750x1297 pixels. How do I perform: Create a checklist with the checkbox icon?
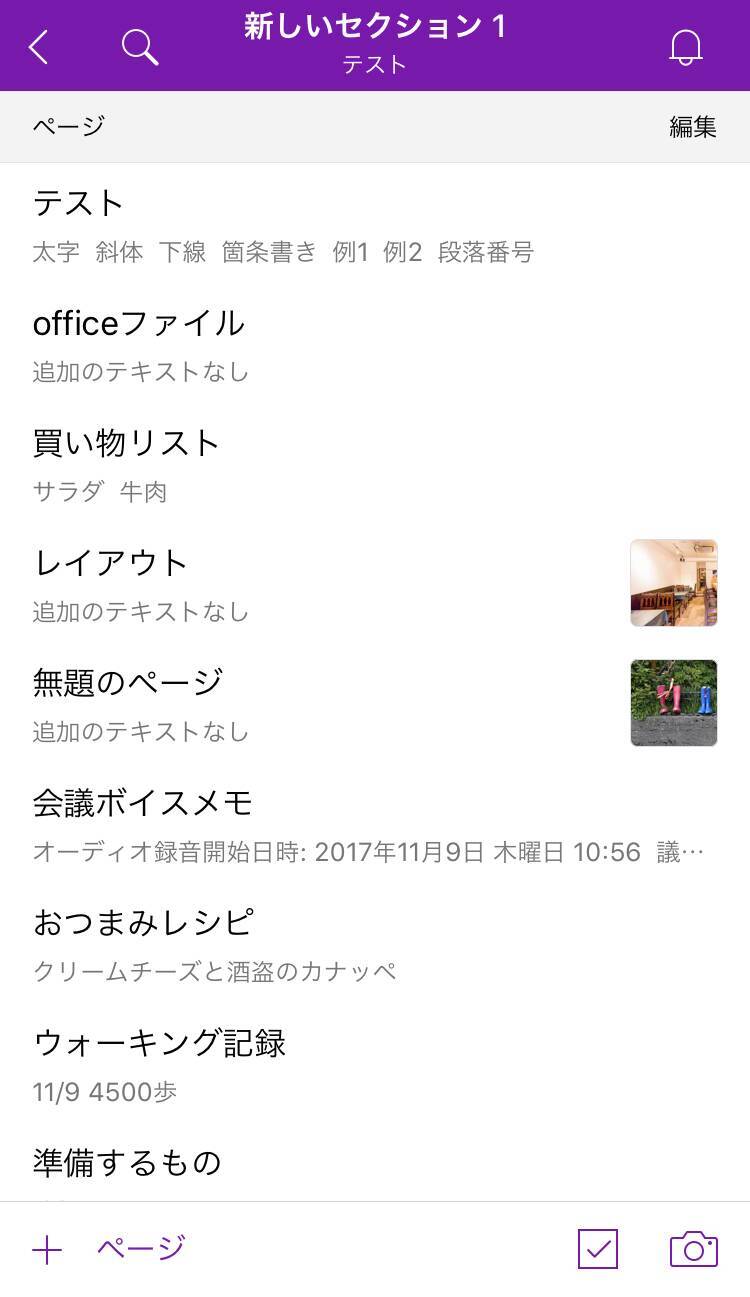point(598,1249)
